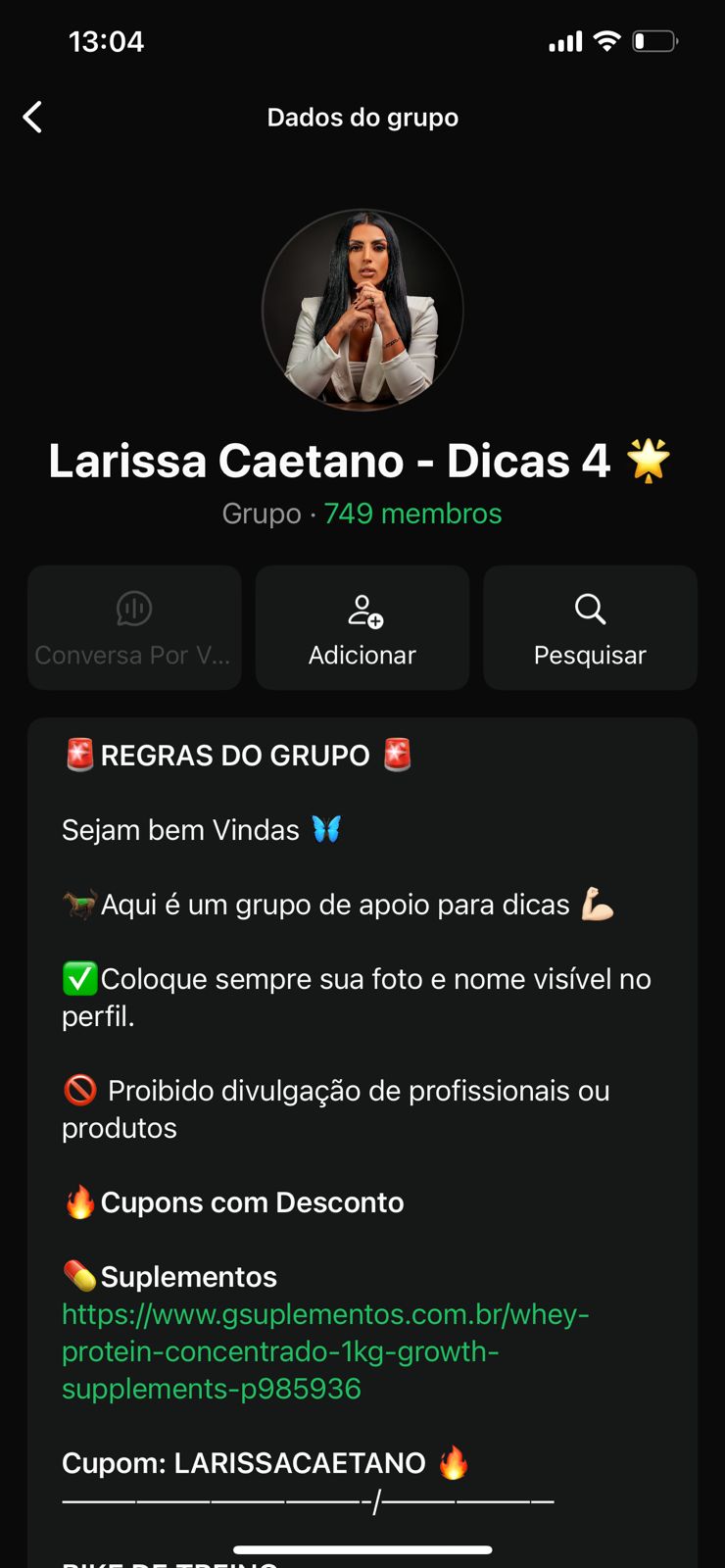View the 749 membros list
Viewport: 725px width, 1568px height.
click(x=412, y=514)
